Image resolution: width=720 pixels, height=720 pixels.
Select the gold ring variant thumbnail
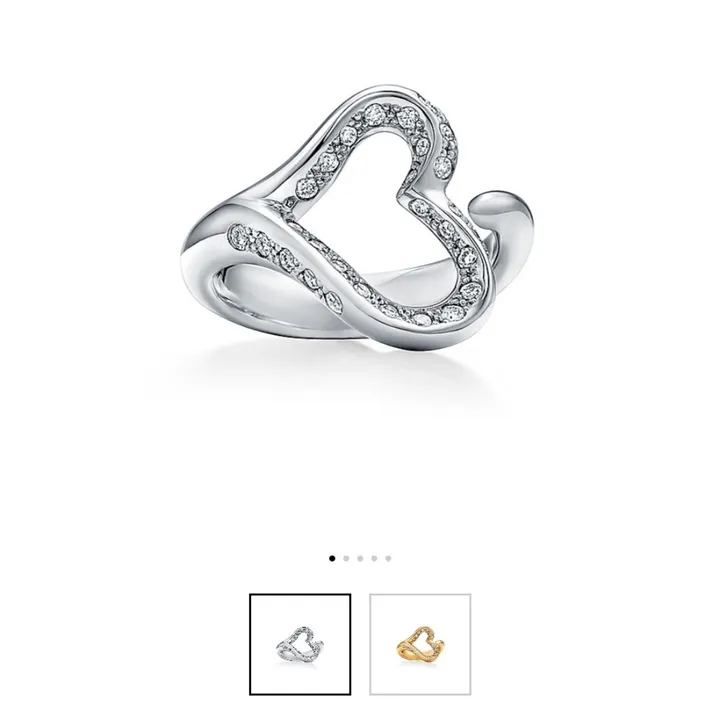(420, 644)
